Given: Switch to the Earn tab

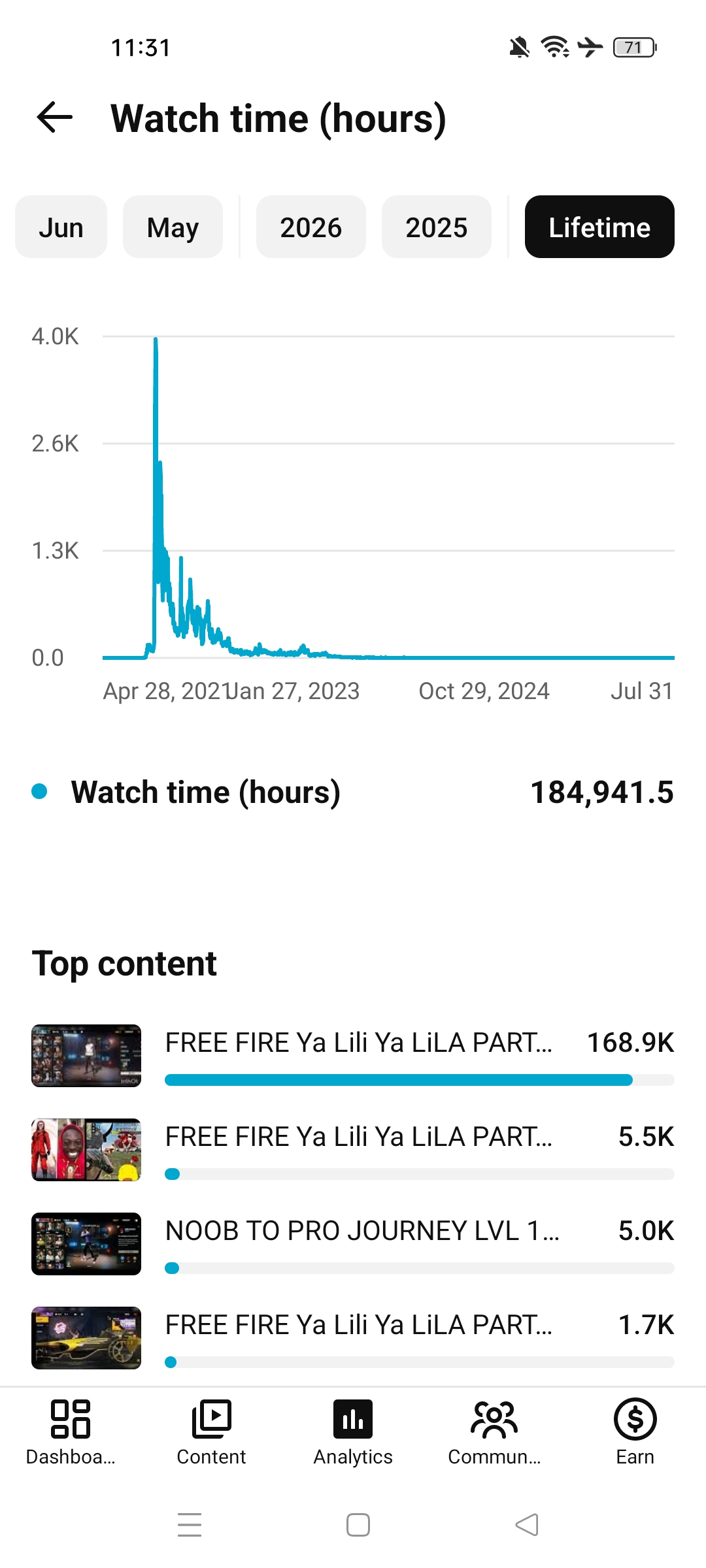Looking at the screenshot, I should [x=635, y=1432].
